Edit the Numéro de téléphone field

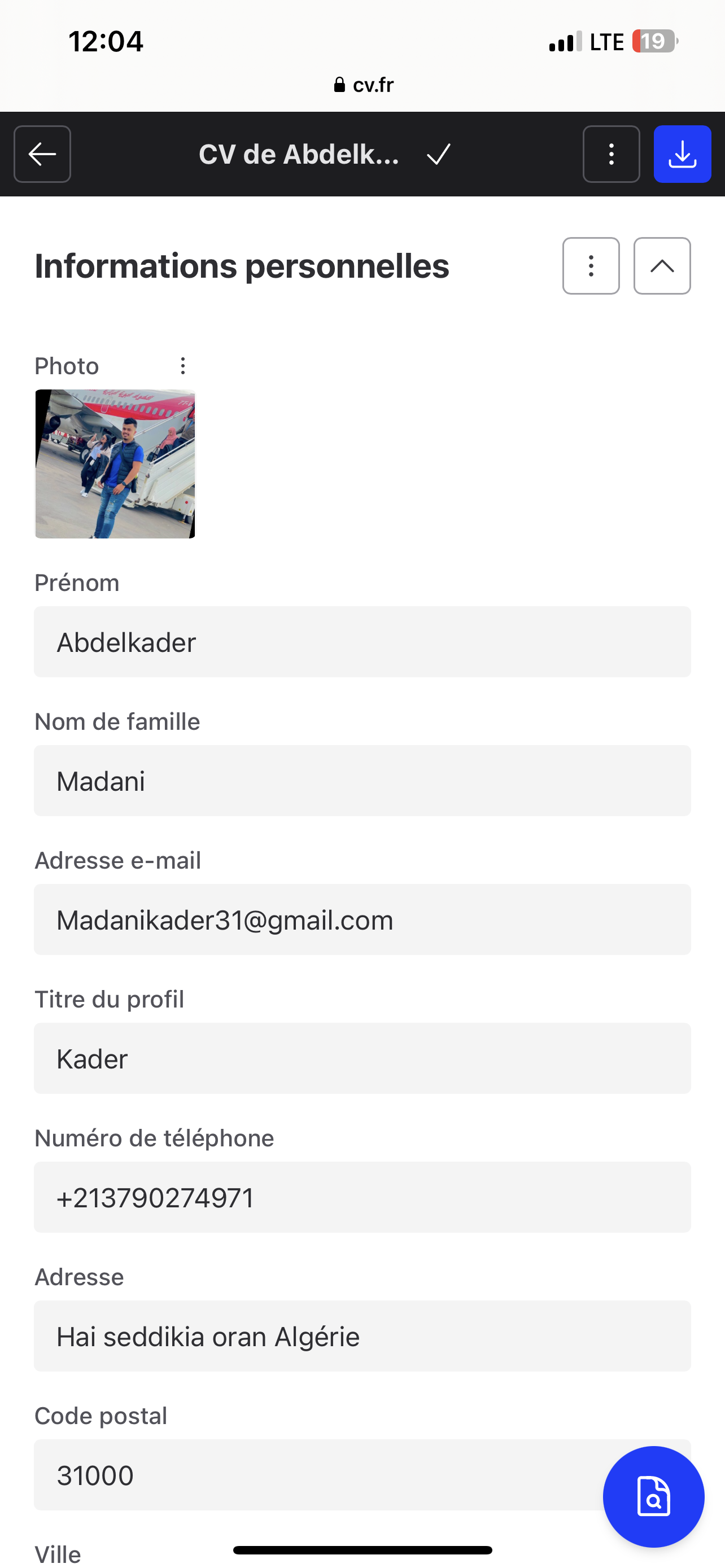(362, 1197)
